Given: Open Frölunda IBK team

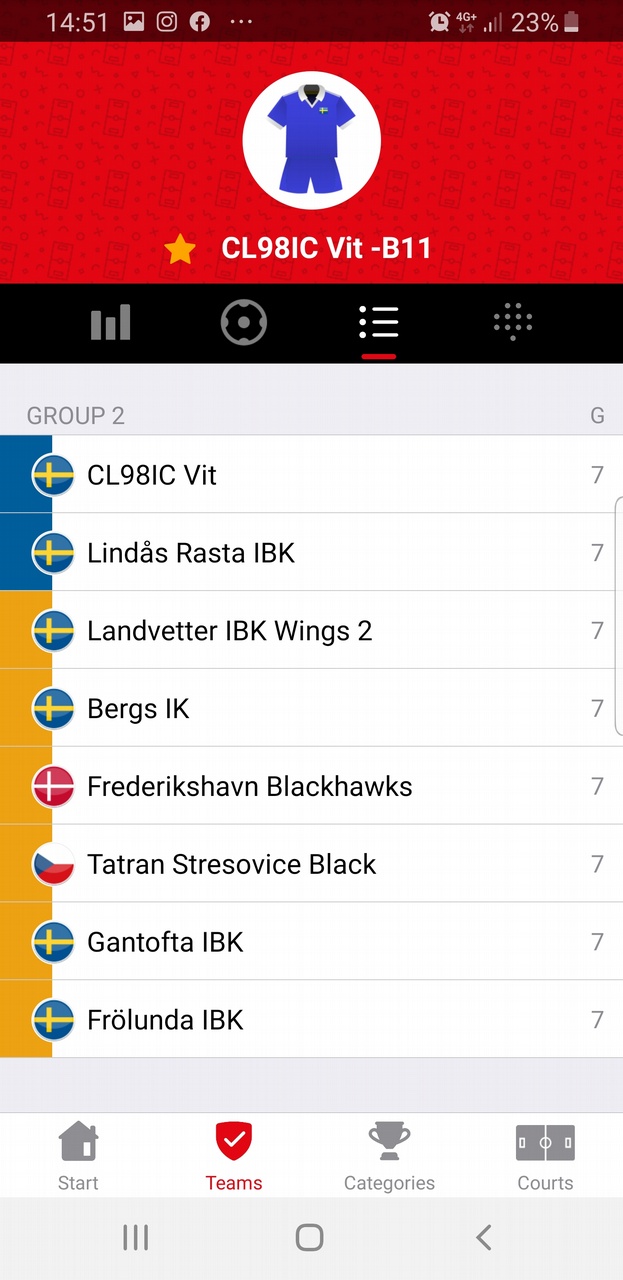Looking at the screenshot, I should [311, 1020].
